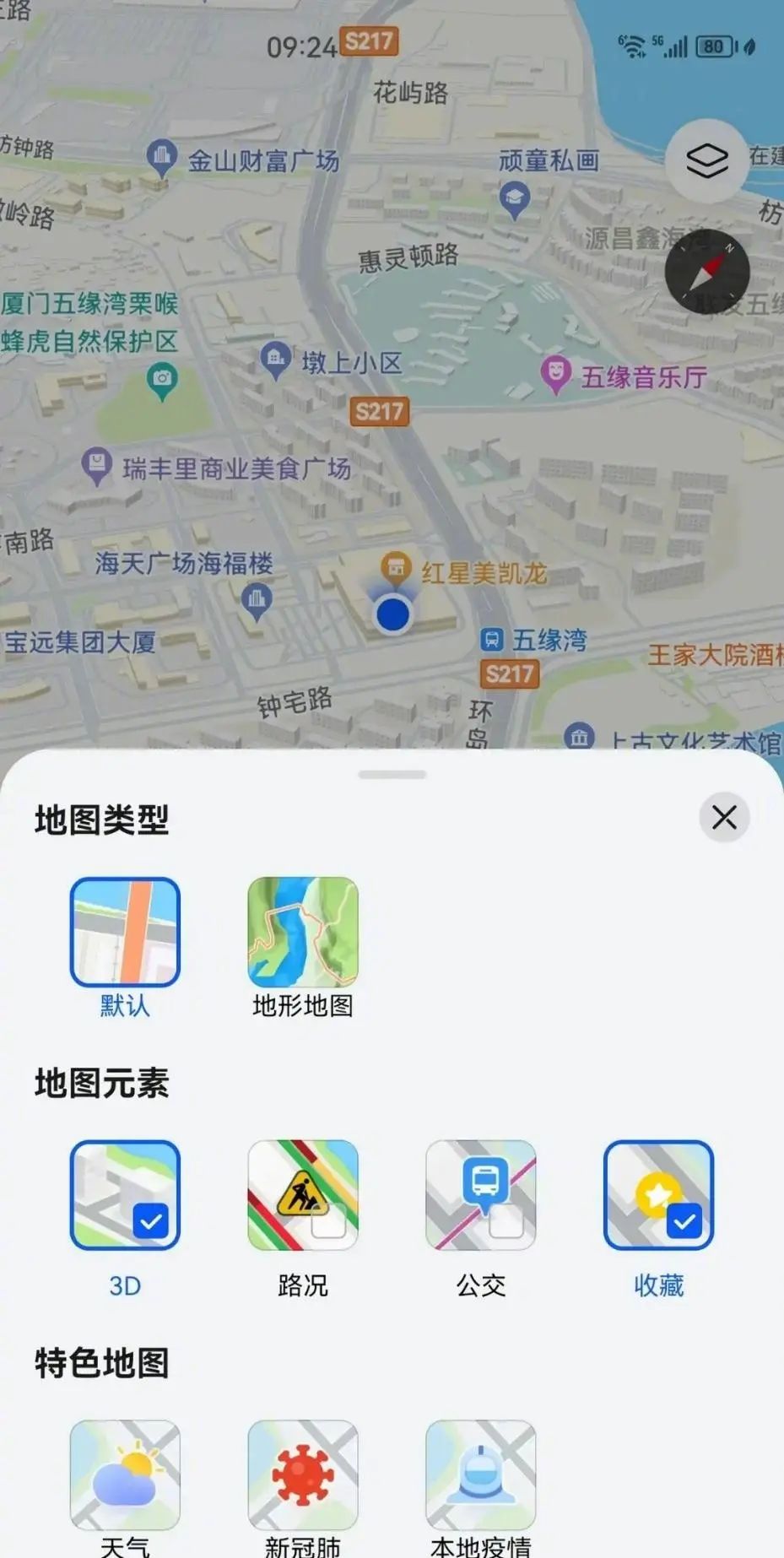The height and width of the screenshot is (1558, 784).
Task: Select the 墩上小区 marker
Action: (275, 360)
